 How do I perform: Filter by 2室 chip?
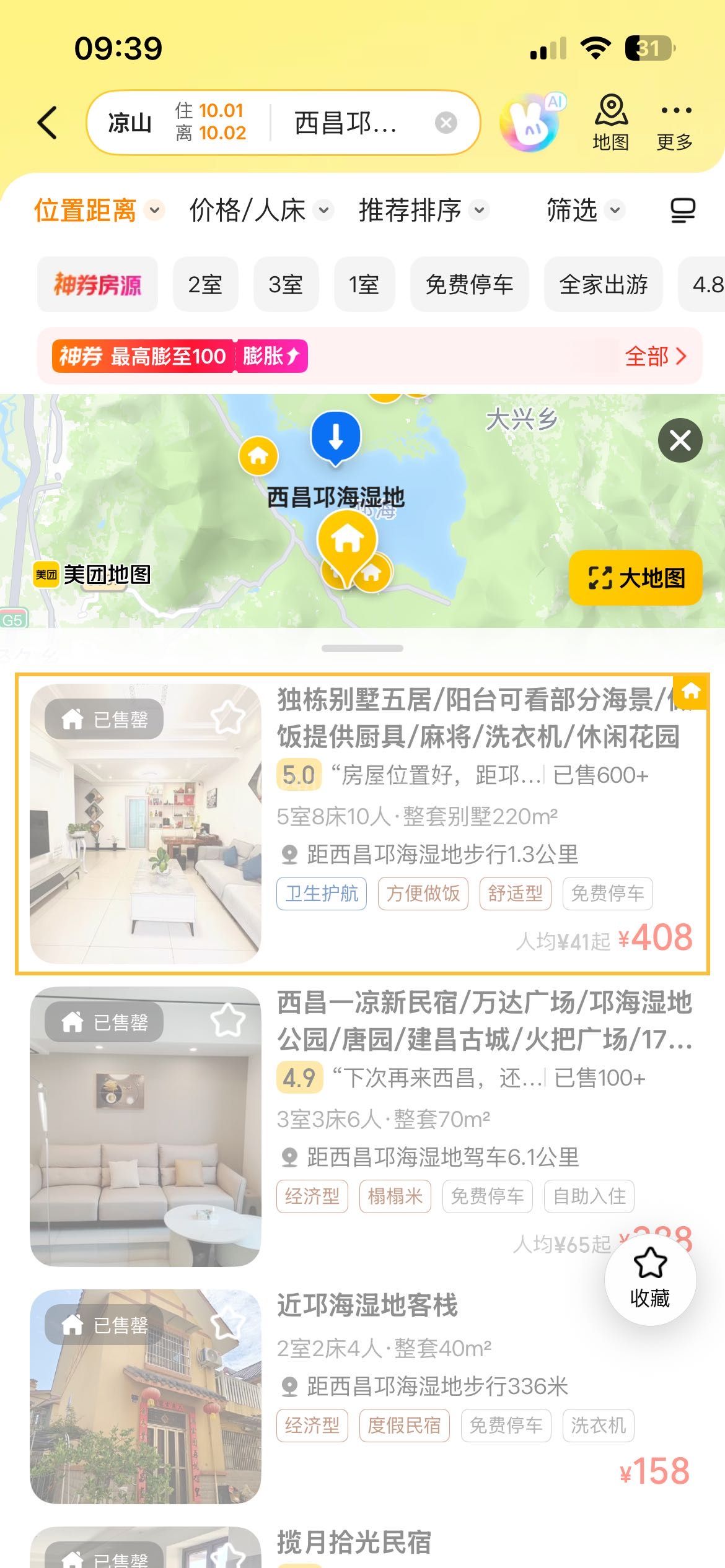coord(205,285)
